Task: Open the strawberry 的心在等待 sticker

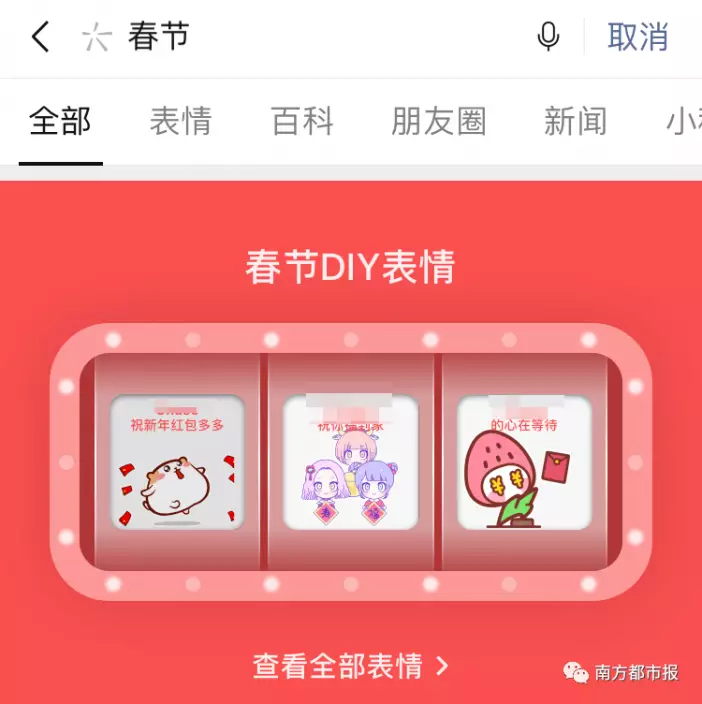Action: [524, 462]
